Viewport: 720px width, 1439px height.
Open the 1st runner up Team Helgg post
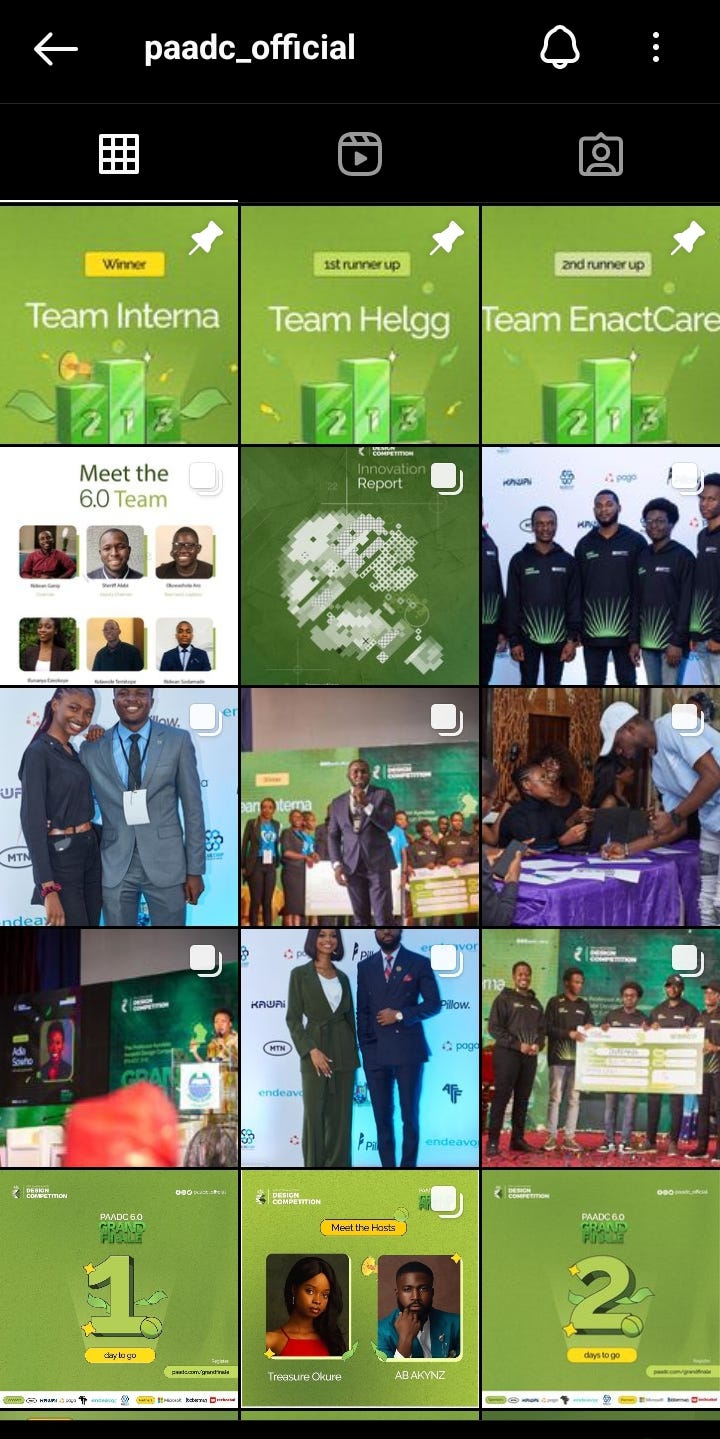[360, 325]
